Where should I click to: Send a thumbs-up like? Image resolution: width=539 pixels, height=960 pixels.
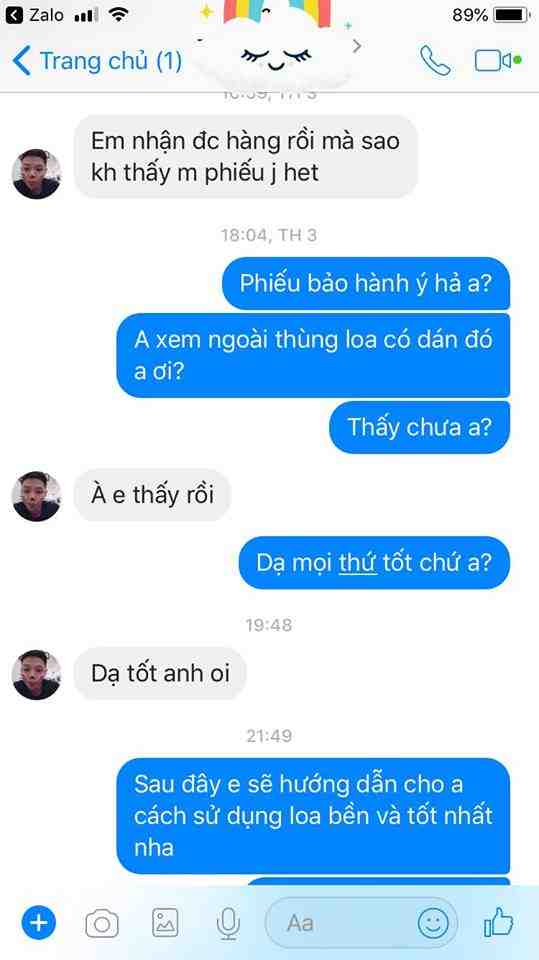tap(499, 922)
